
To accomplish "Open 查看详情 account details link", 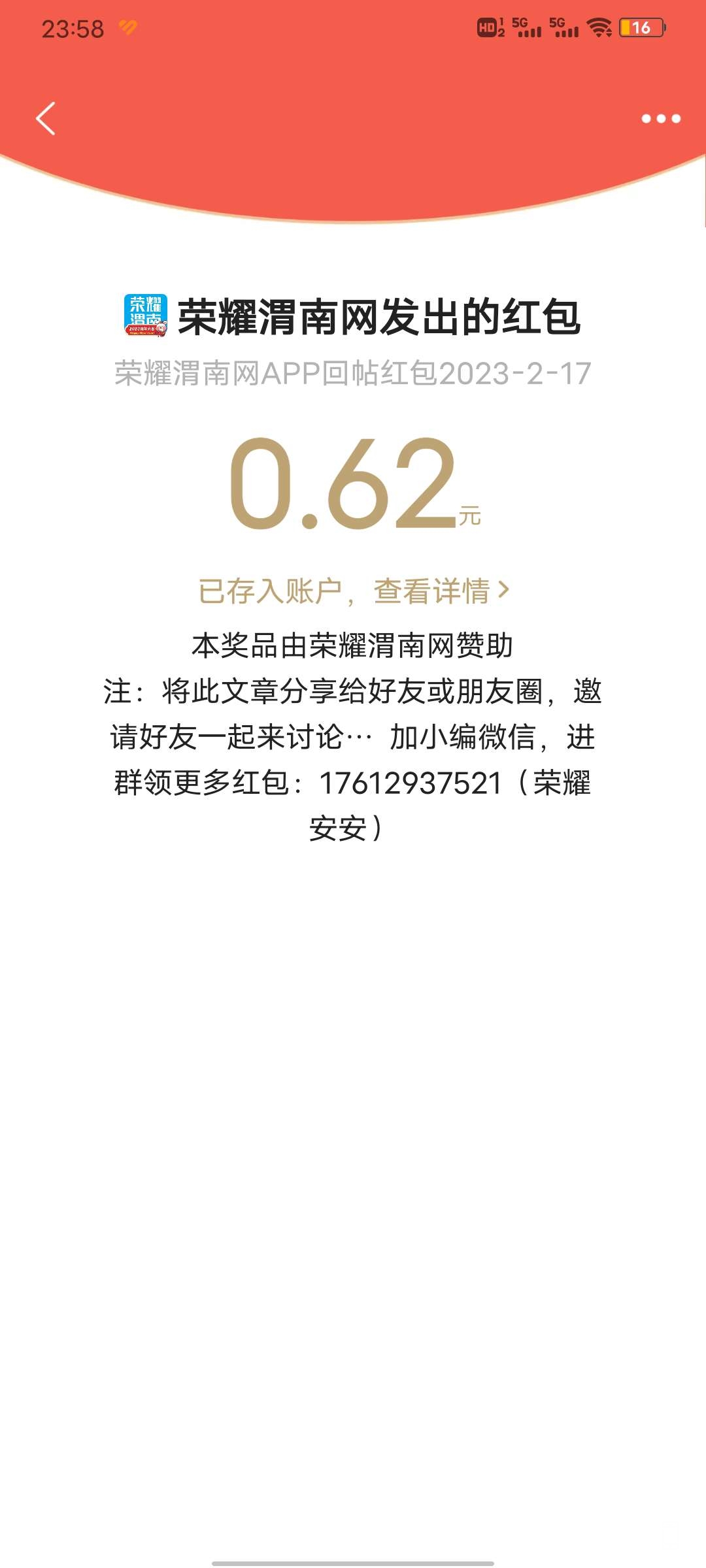I will click(440, 591).
